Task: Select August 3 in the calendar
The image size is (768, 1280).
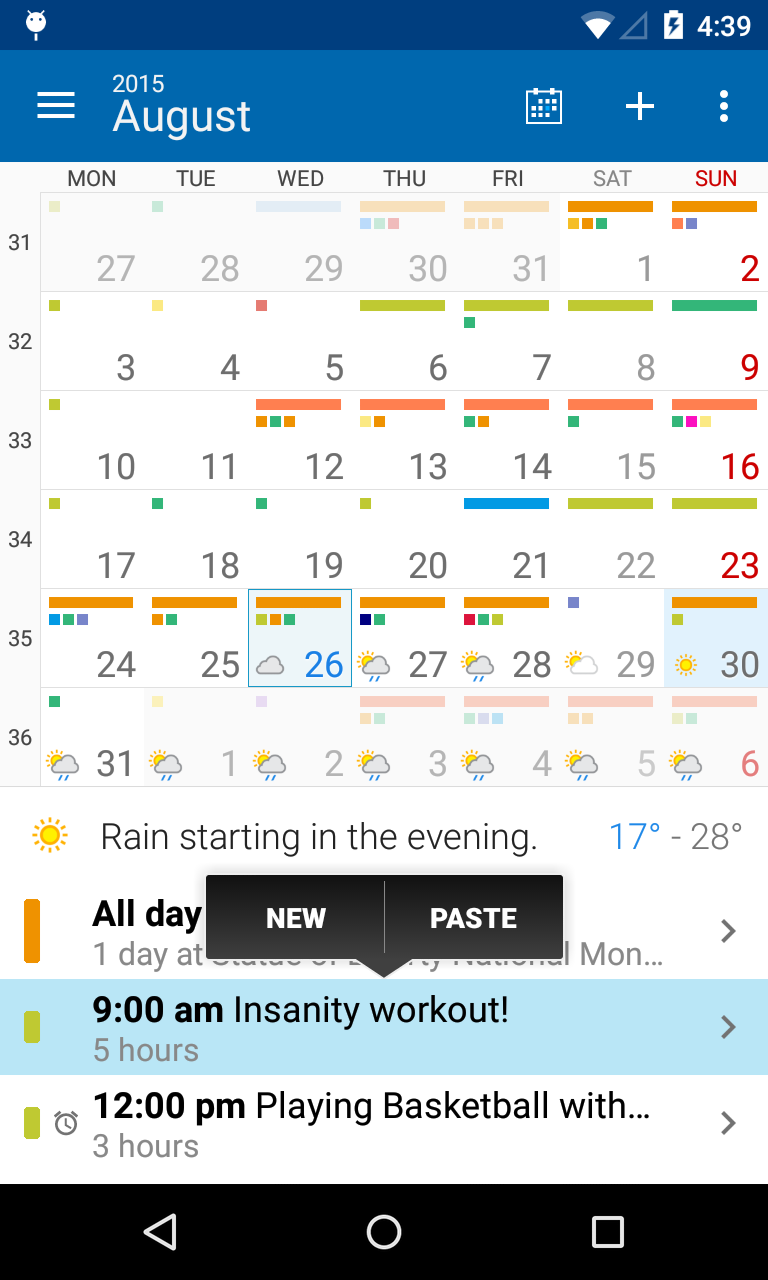Action: click(92, 341)
